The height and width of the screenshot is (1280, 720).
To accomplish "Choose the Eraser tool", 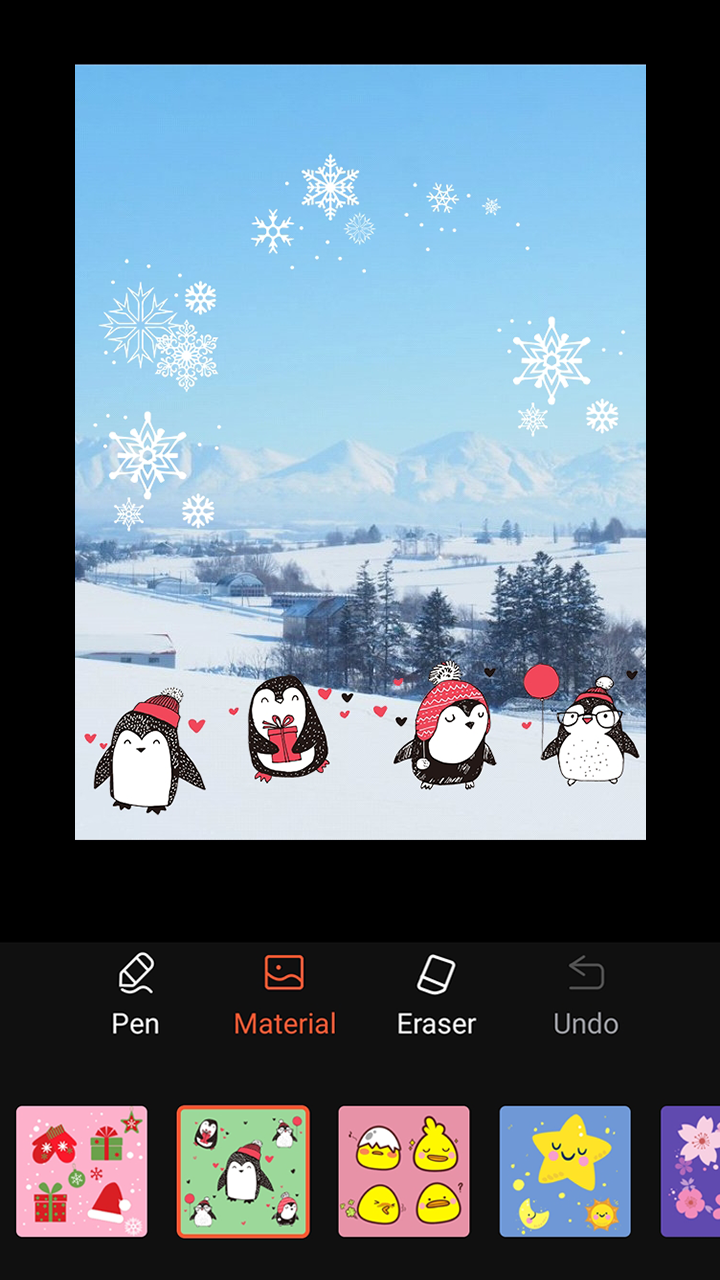I will (x=436, y=995).
